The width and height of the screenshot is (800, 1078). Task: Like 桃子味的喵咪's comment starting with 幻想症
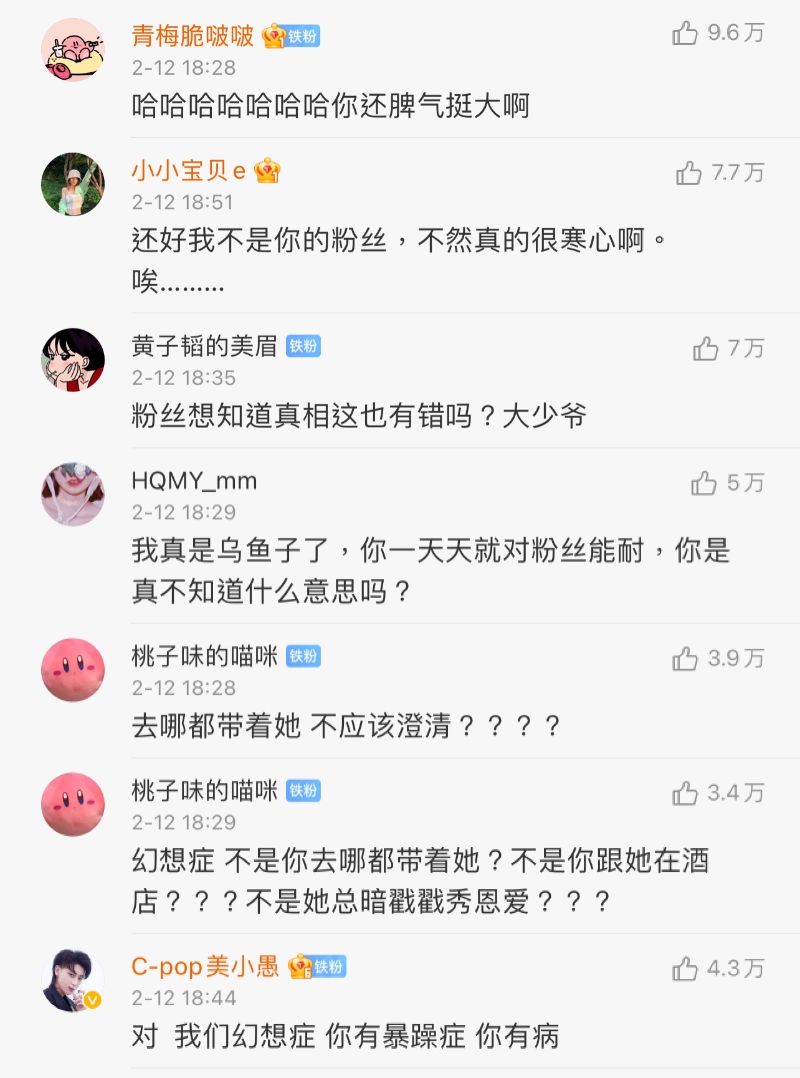(686, 794)
